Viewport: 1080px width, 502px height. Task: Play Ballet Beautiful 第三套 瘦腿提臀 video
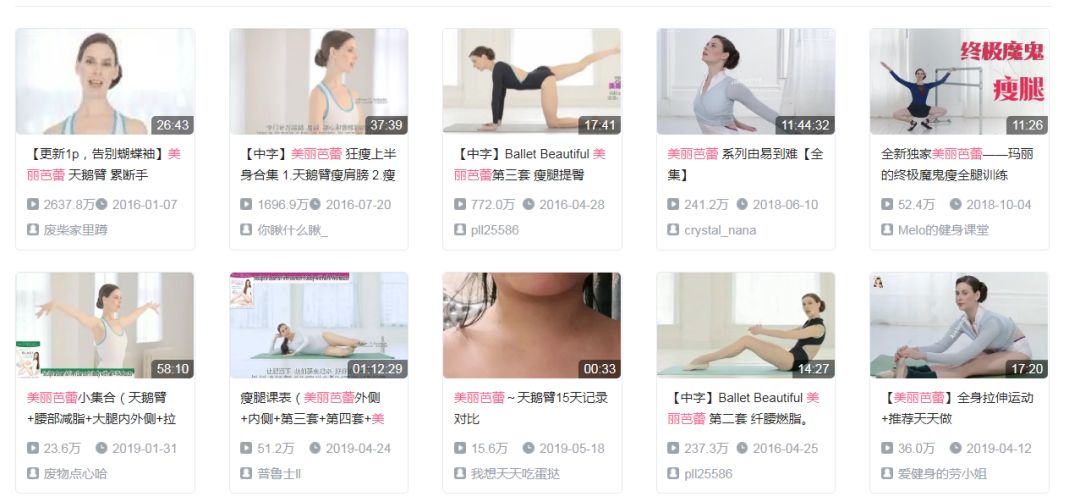[531, 82]
